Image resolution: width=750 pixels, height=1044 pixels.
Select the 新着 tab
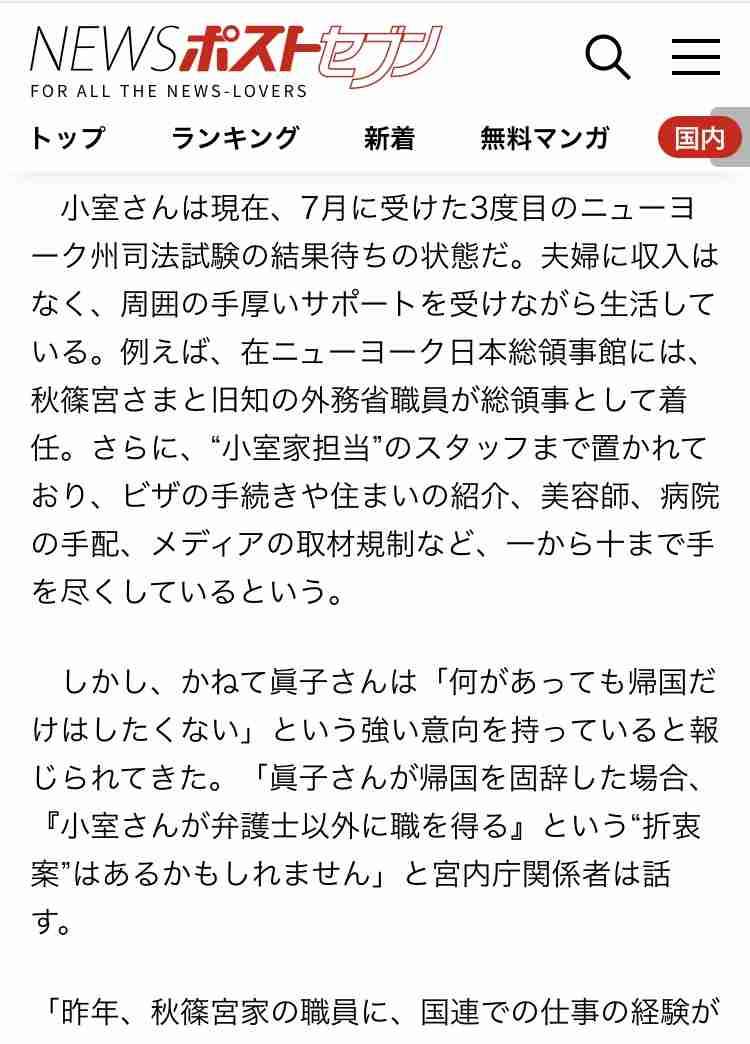389,138
